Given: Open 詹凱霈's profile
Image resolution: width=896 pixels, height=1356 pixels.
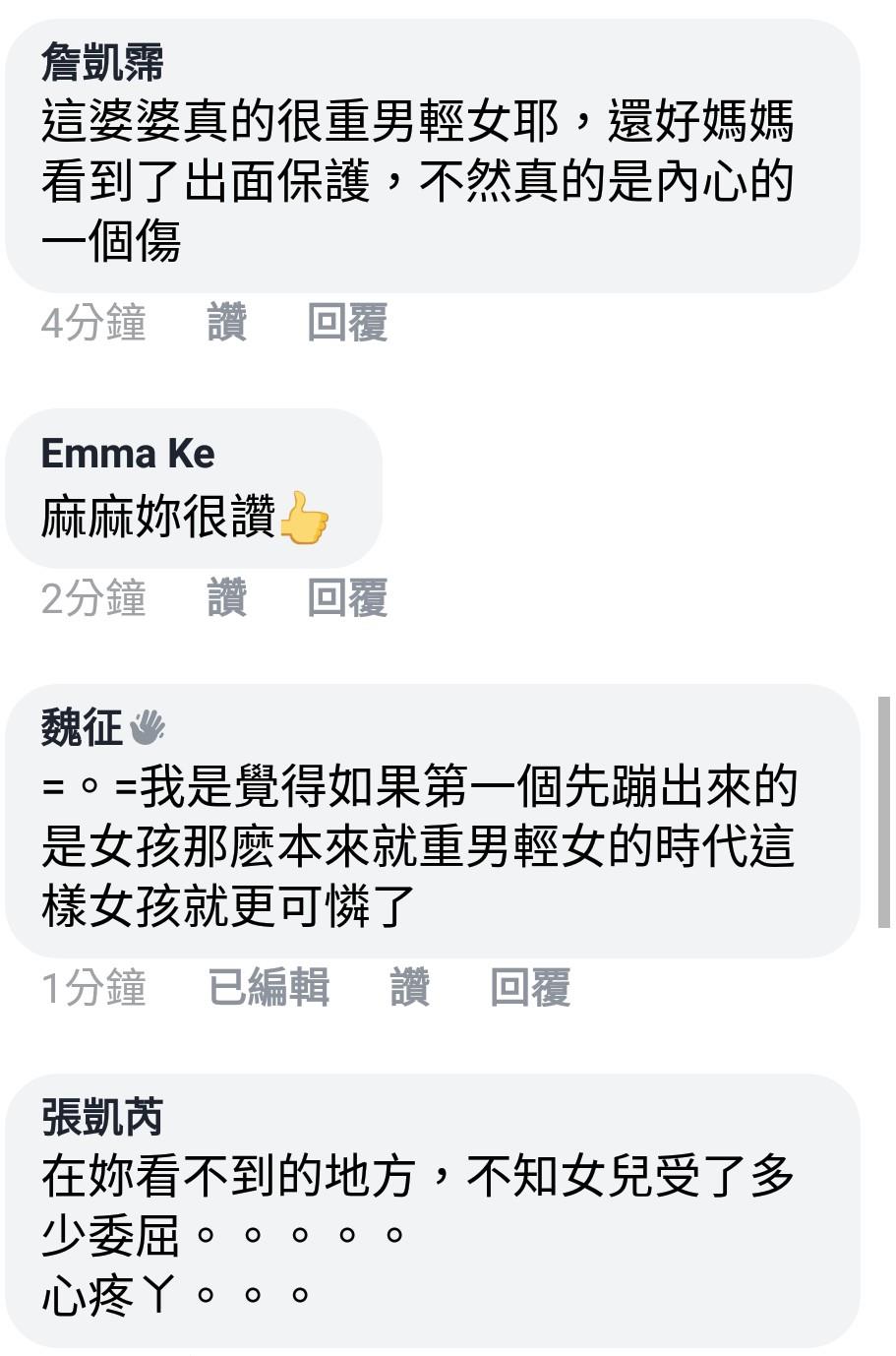Looking at the screenshot, I should pos(102,63).
